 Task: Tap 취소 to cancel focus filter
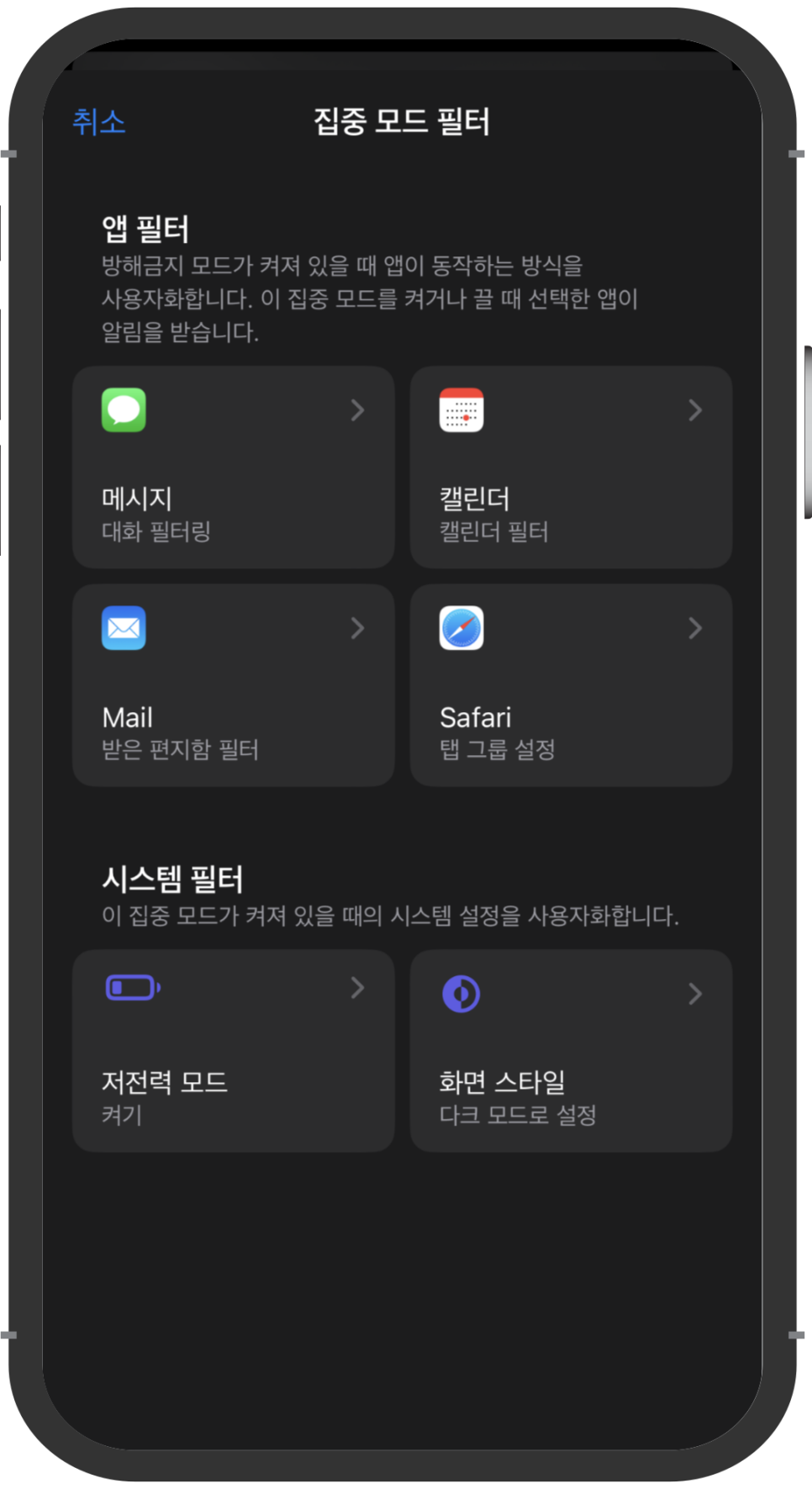[x=98, y=122]
